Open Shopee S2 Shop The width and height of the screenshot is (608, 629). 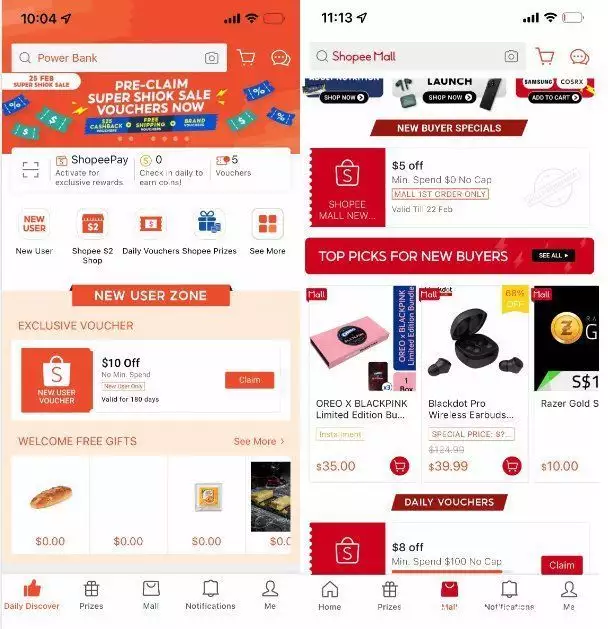92,224
